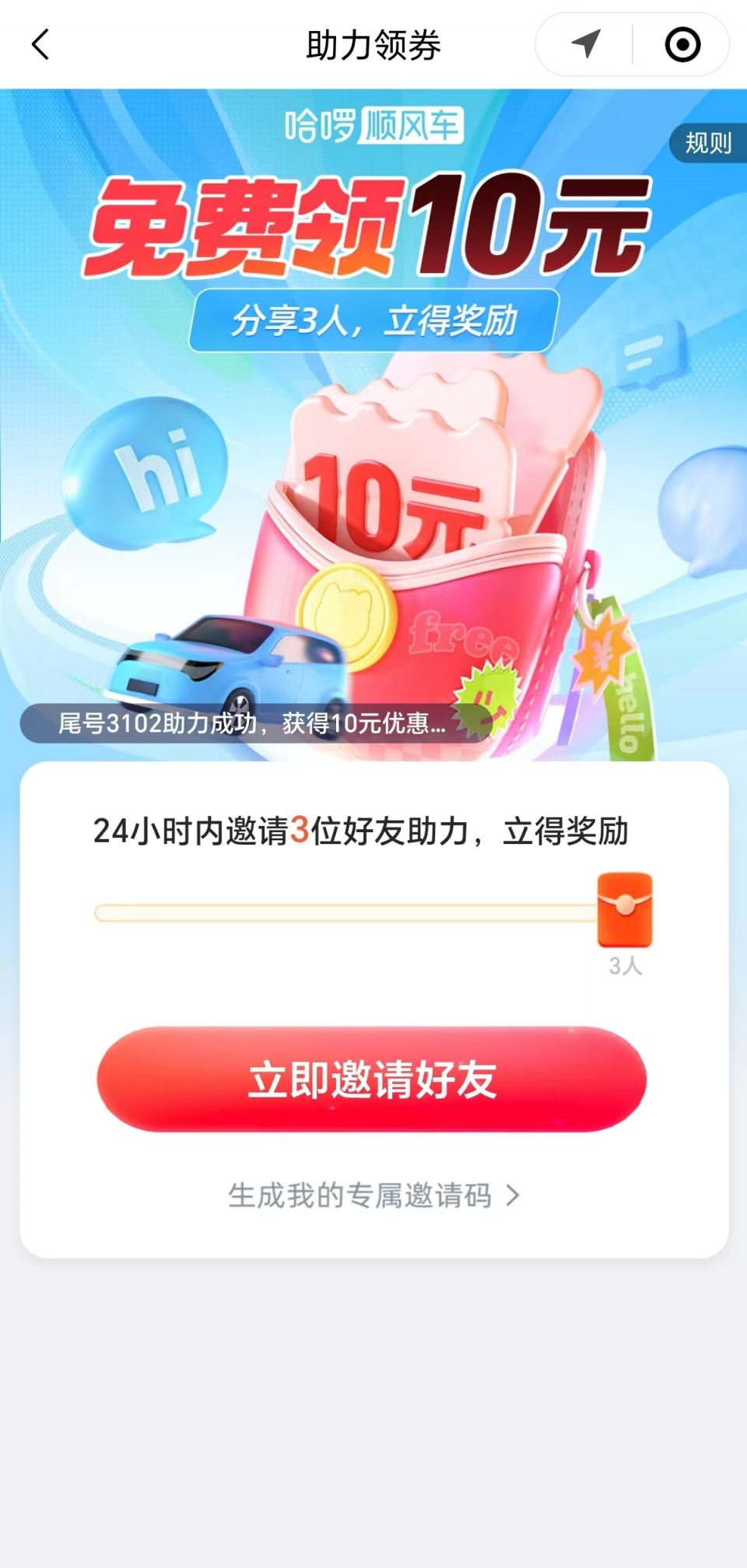Open 生成我的专属邀请码 link
The width and height of the screenshot is (747, 1568).
(x=373, y=1195)
